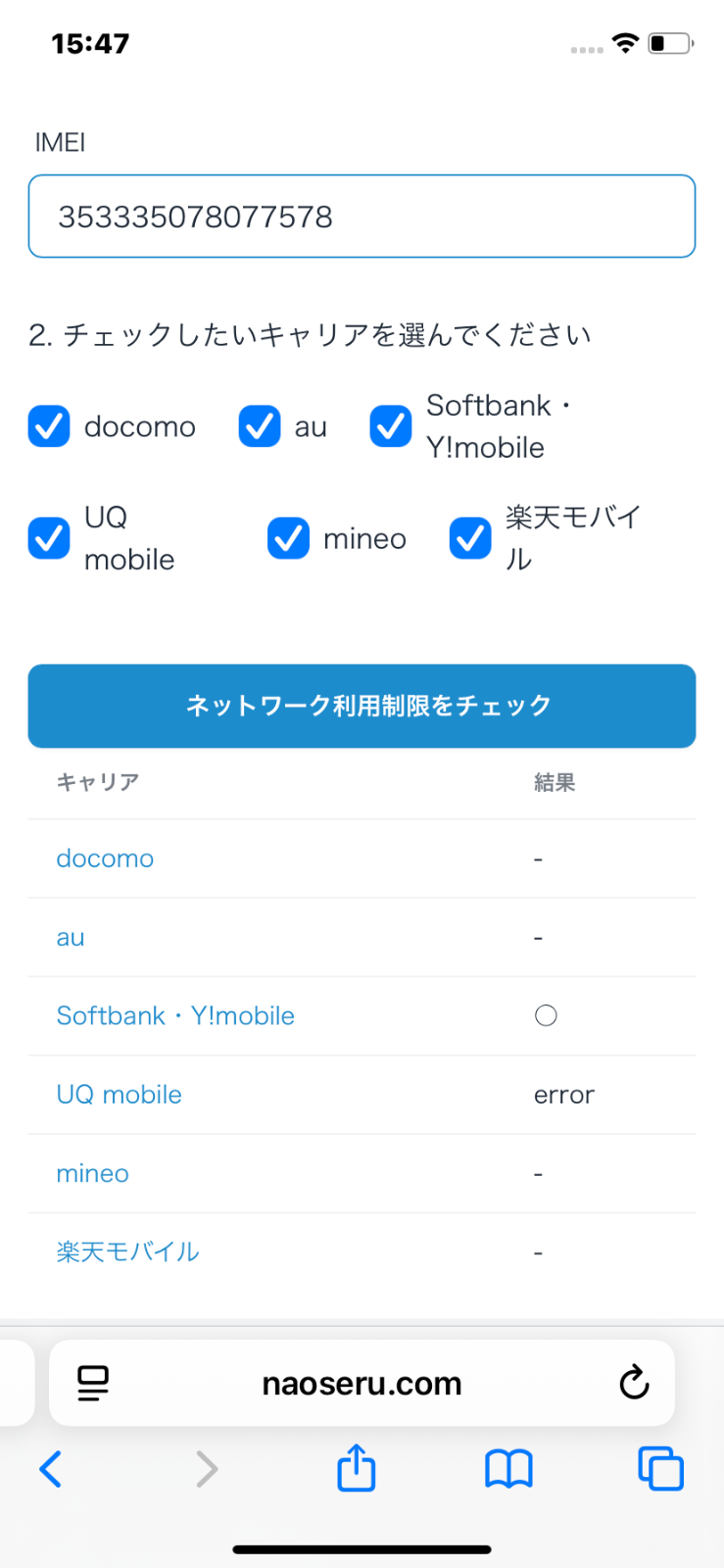The height and width of the screenshot is (1568, 724).
Task: Show all open tabs
Action: [x=660, y=1468]
